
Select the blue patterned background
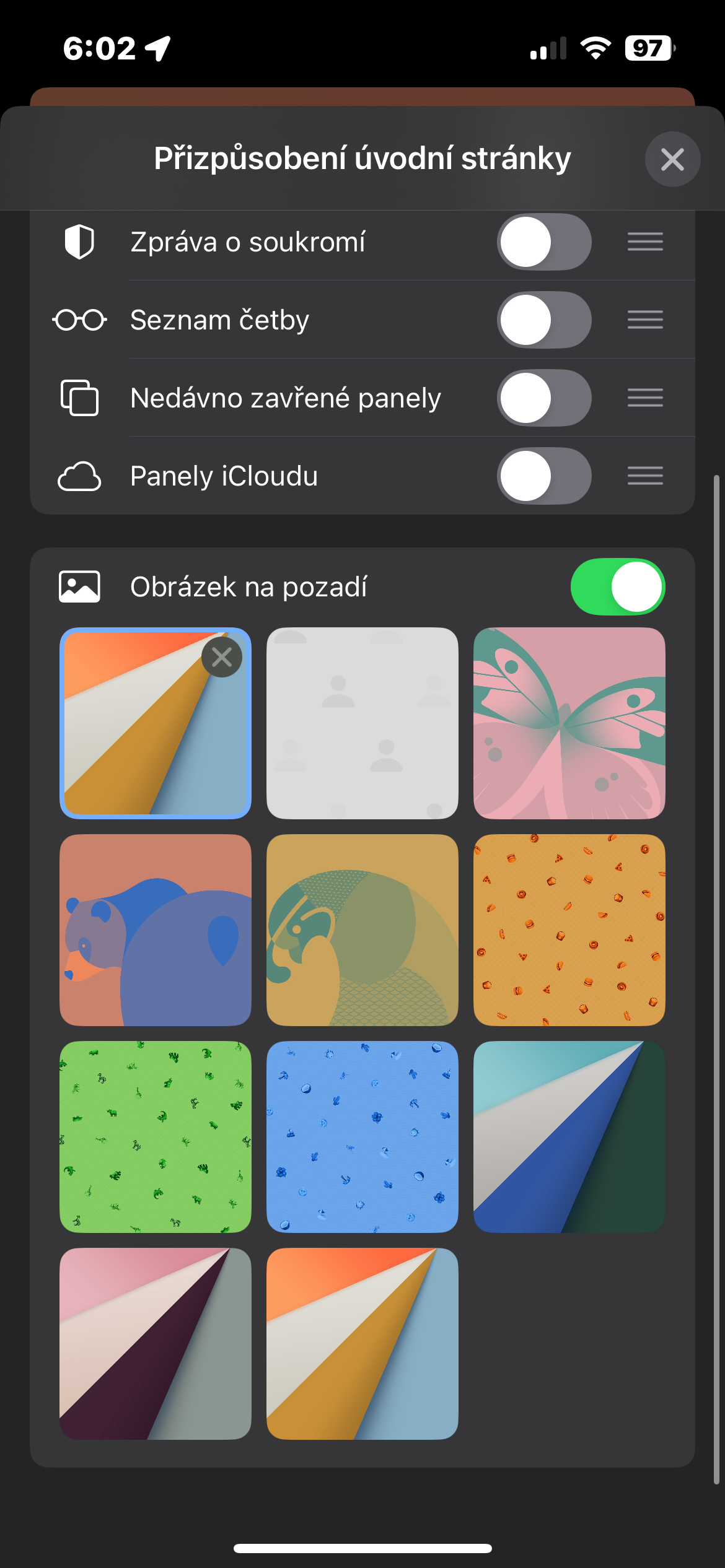(x=362, y=1136)
